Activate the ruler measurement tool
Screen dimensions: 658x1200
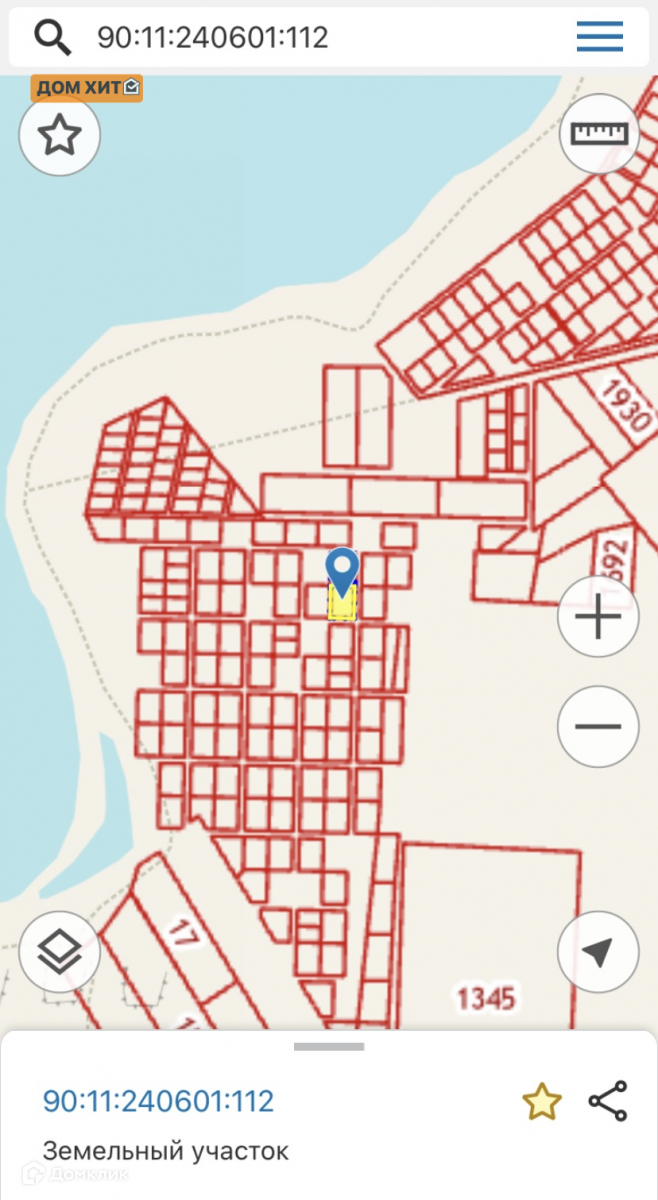(x=598, y=133)
